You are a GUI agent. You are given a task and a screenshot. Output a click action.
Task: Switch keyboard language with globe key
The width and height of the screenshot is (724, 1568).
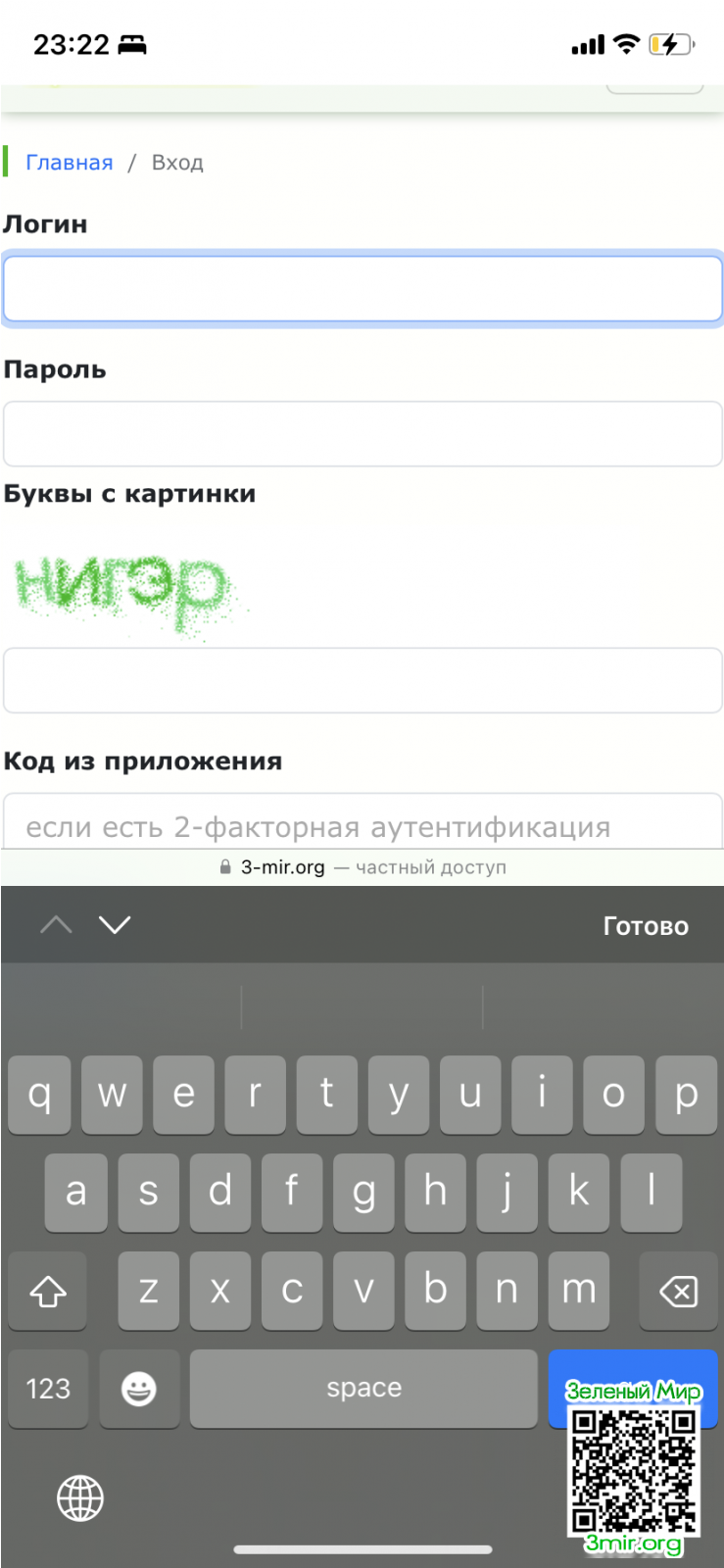[x=80, y=1497]
